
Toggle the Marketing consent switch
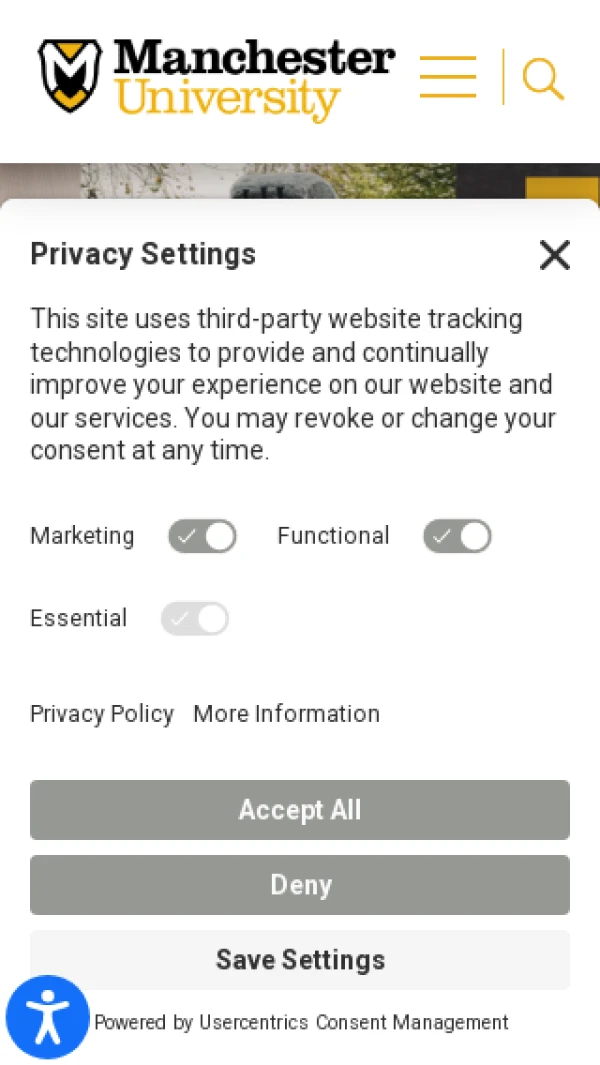coord(202,536)
